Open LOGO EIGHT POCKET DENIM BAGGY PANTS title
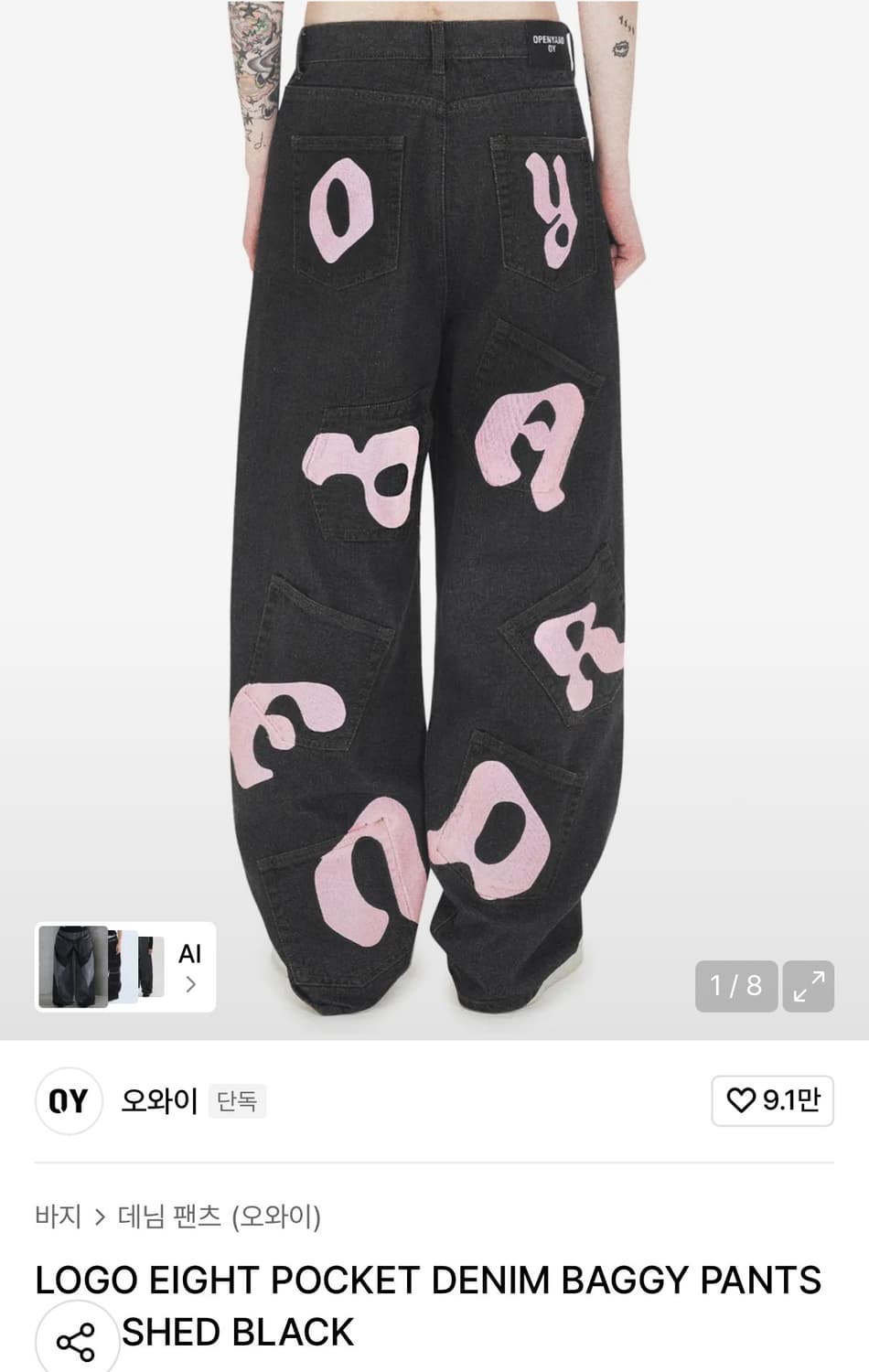Image resolution: width=869 pixels, height=1372 pixels. coord(430,1281)
